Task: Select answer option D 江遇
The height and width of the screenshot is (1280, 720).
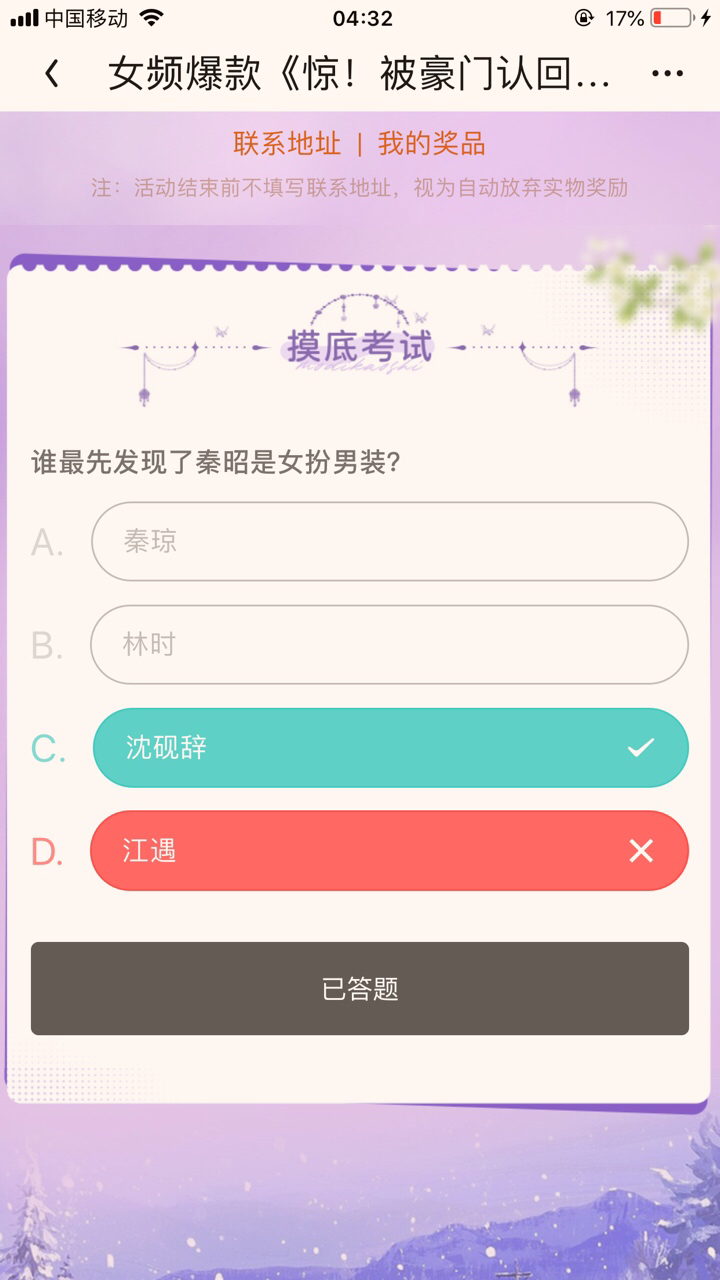Action: (389, 851)
